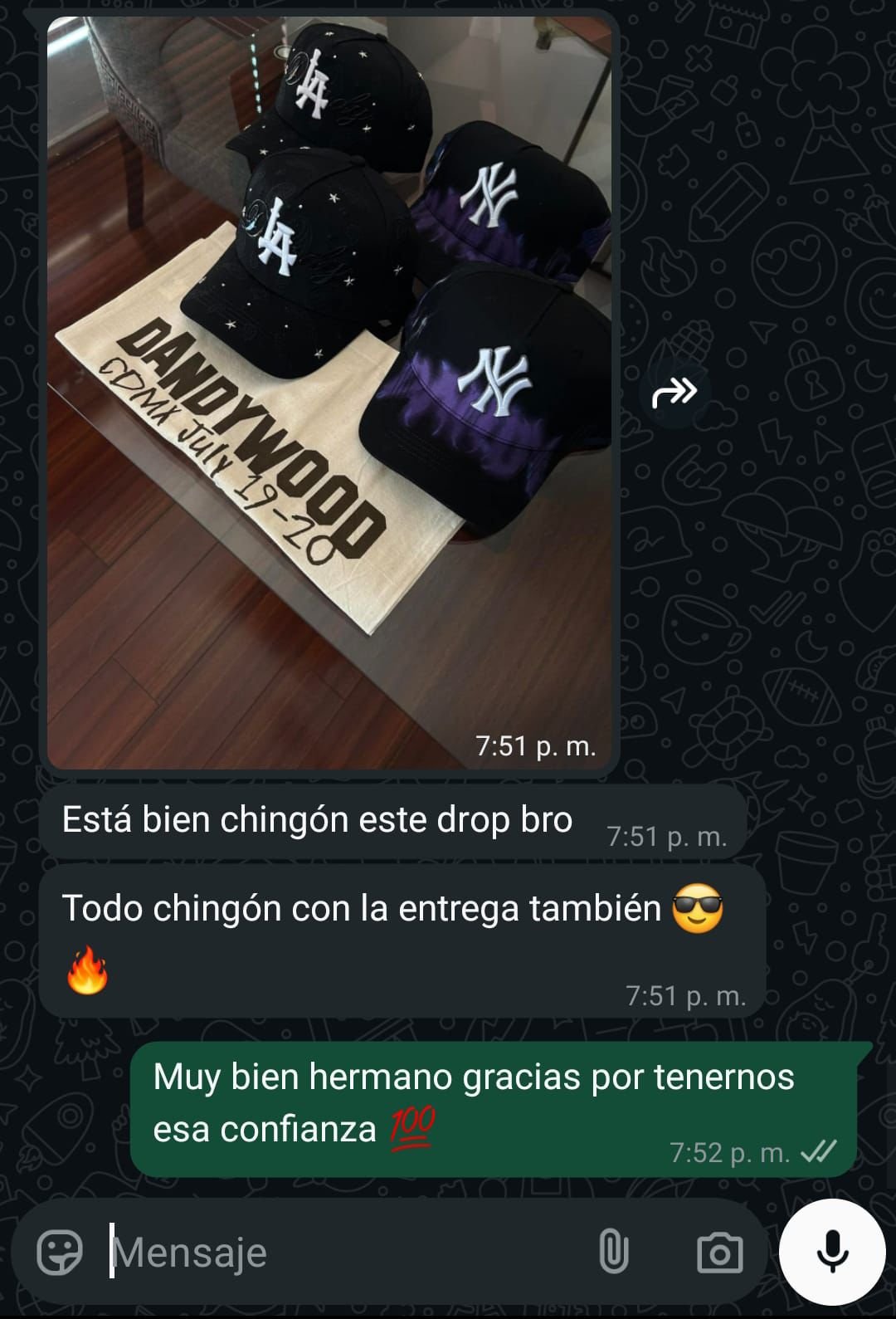
Task: Forward the caps photo message
Action: coord(674,392)
